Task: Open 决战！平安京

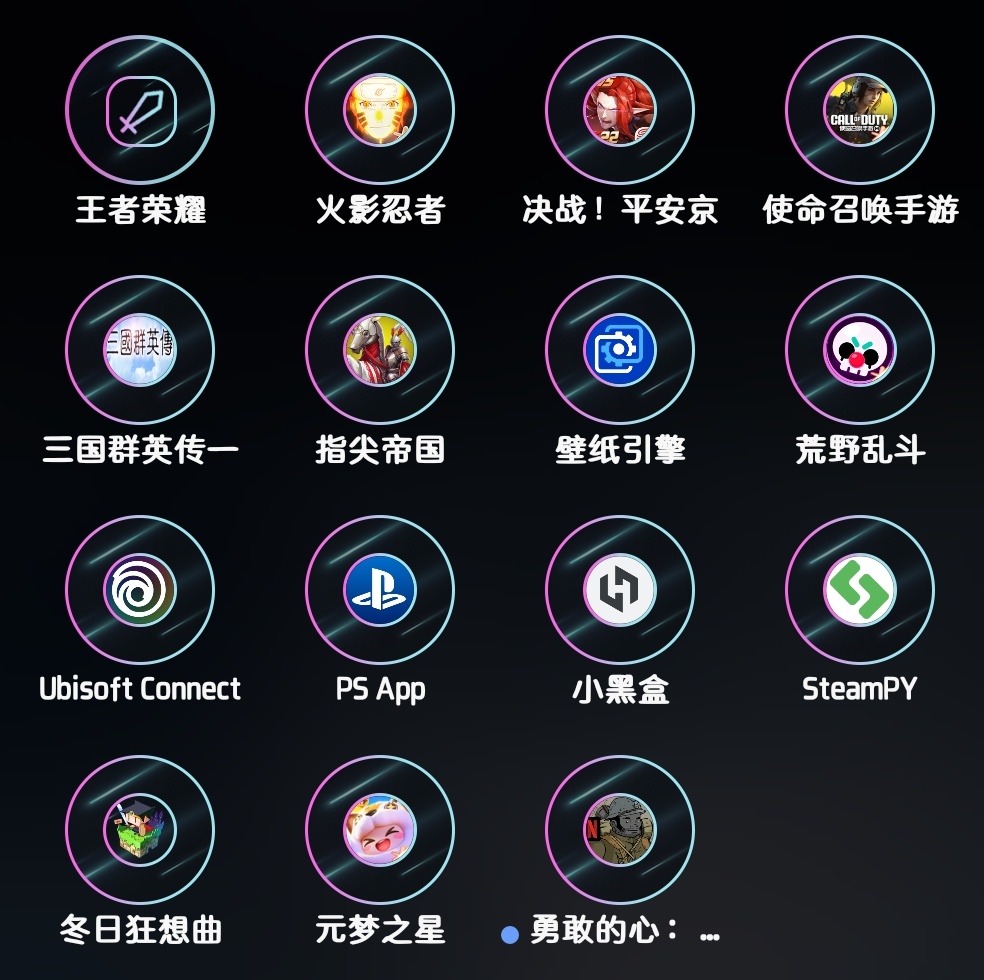Action: click(x=620, y=110)
